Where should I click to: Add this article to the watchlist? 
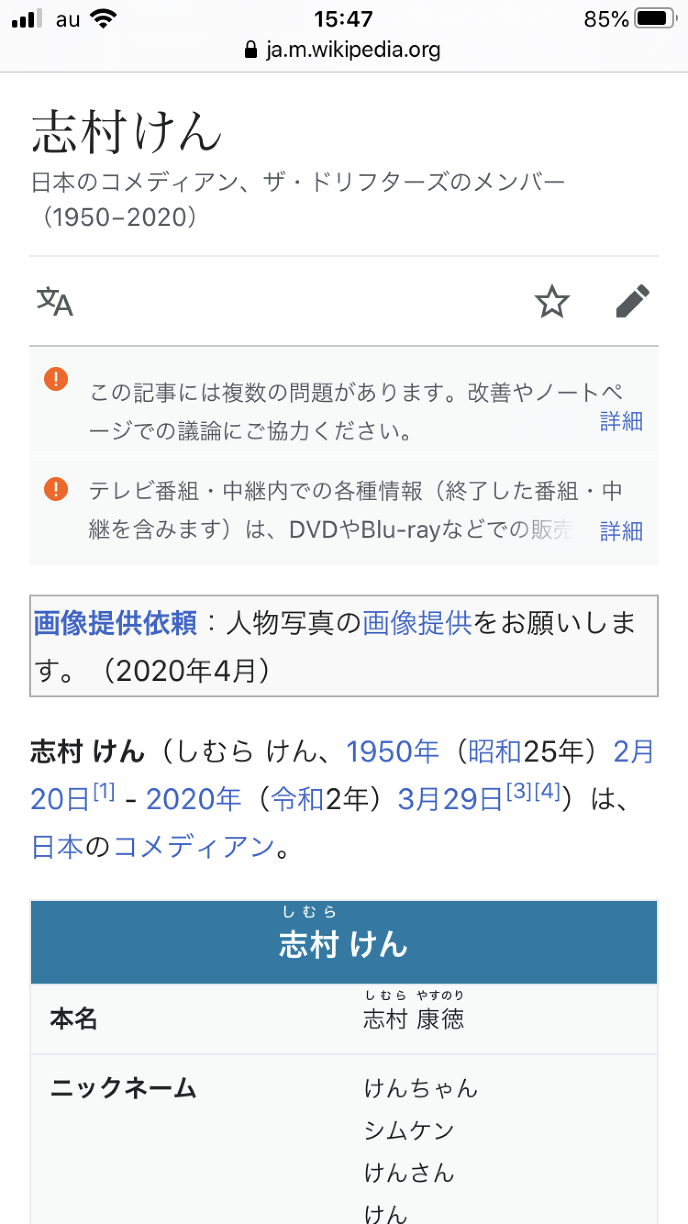pyautogui.click(x=552, y=301)
